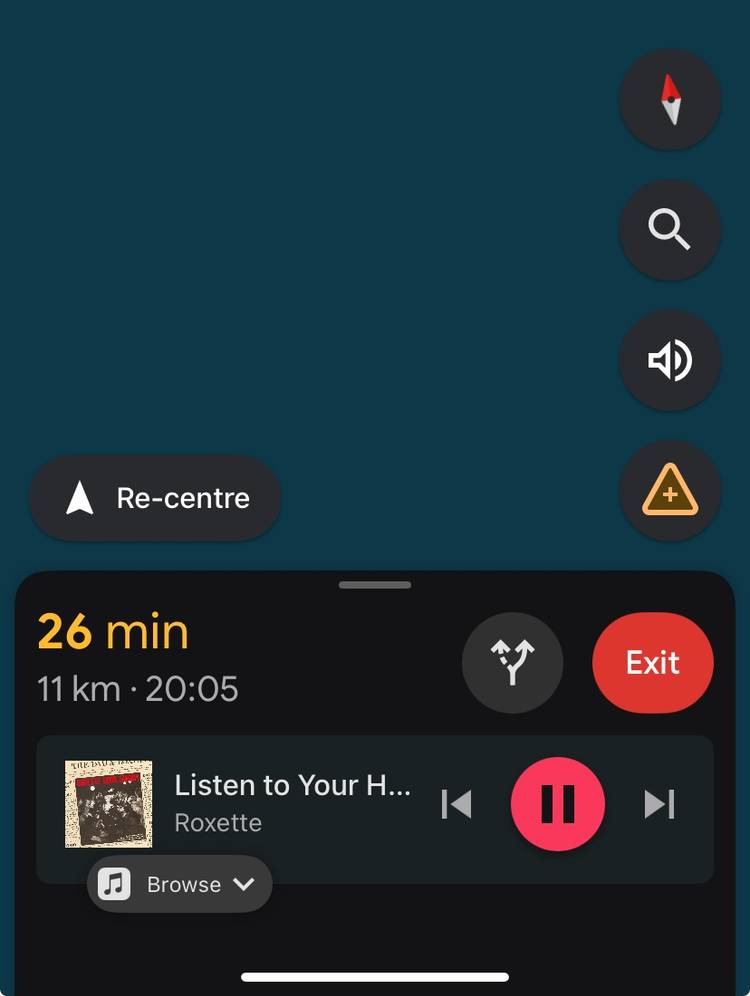The width and height of the screenshot is (750, 996).
Task: Exit the current navigation
Action: click(653, 662)
